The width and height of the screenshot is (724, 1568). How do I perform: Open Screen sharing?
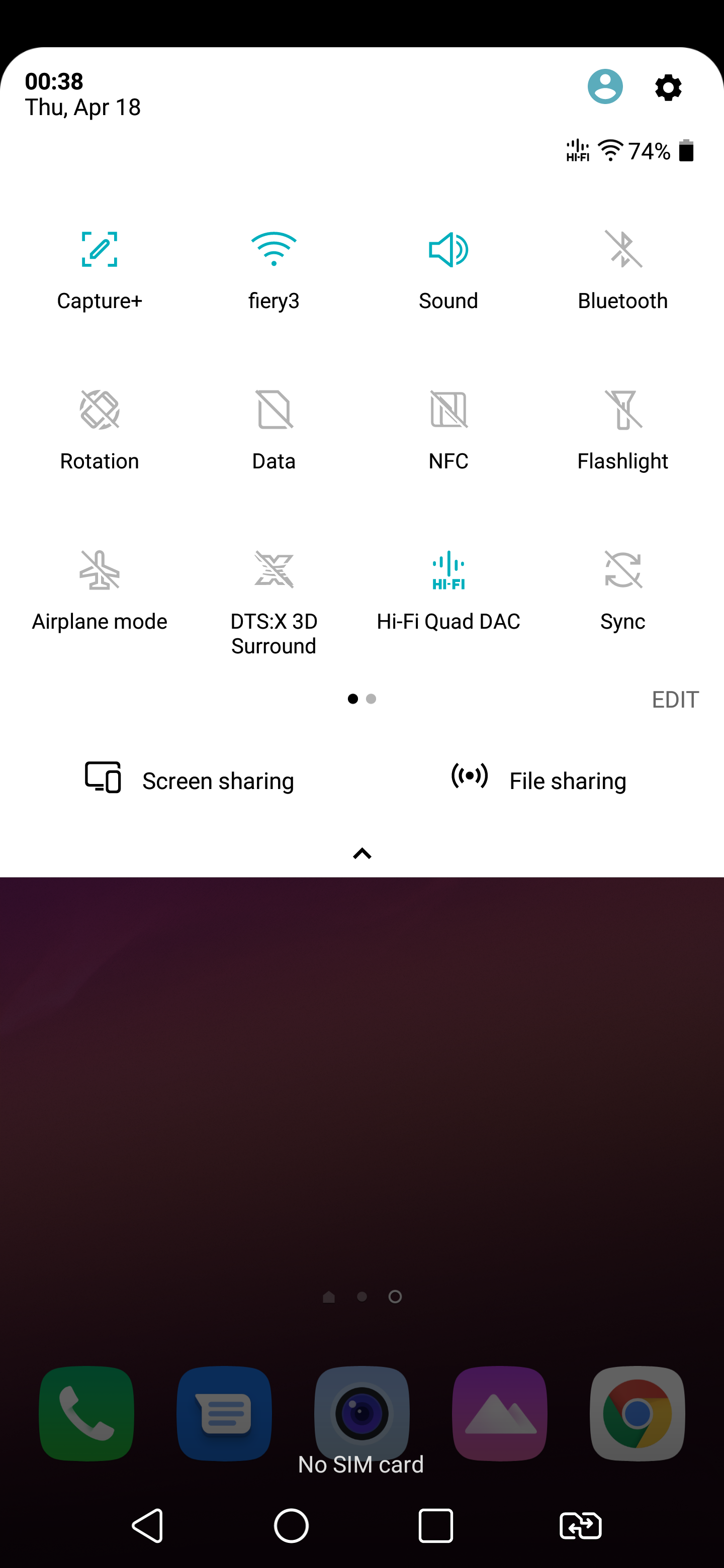pos(190,780)
